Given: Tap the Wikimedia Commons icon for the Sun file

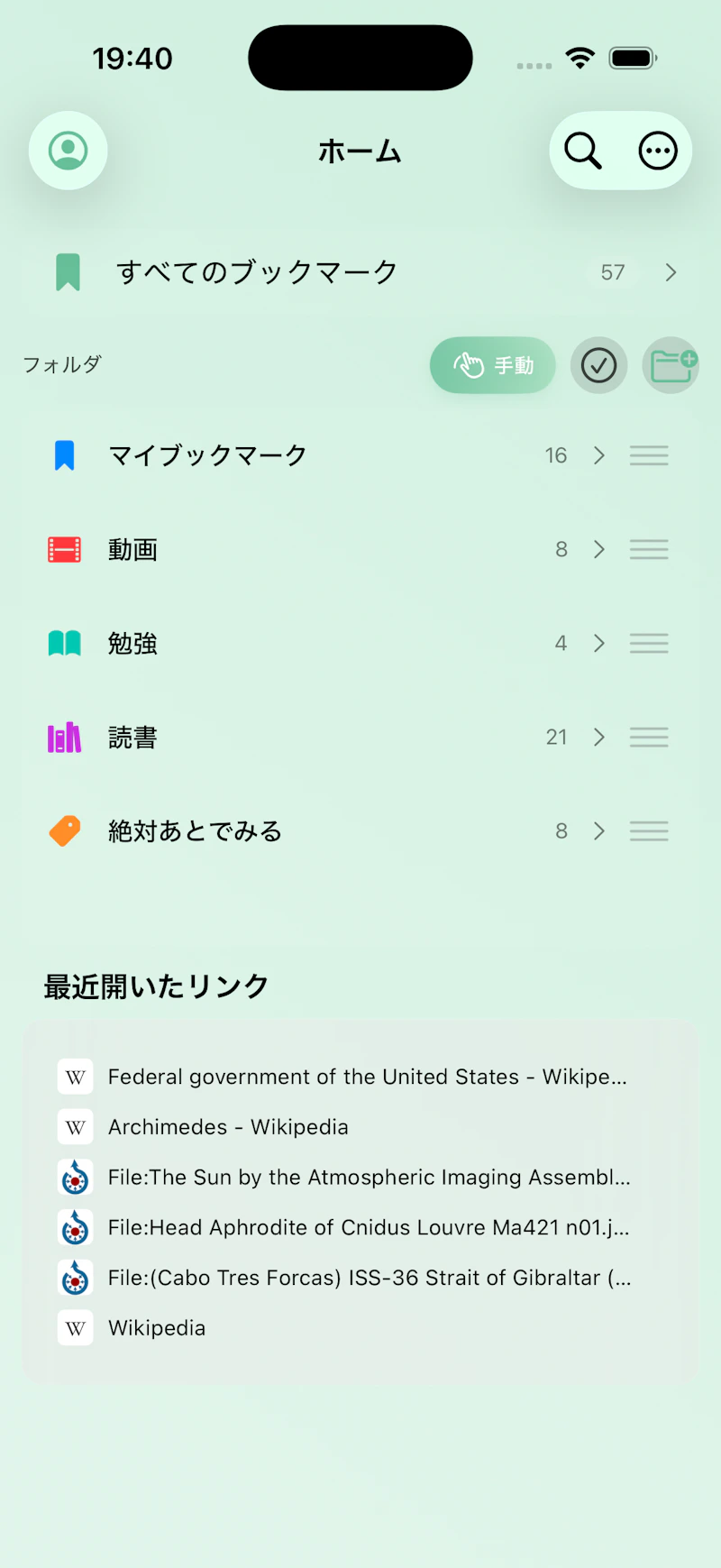Looking at the screenshot, I should click(75, 1177).
